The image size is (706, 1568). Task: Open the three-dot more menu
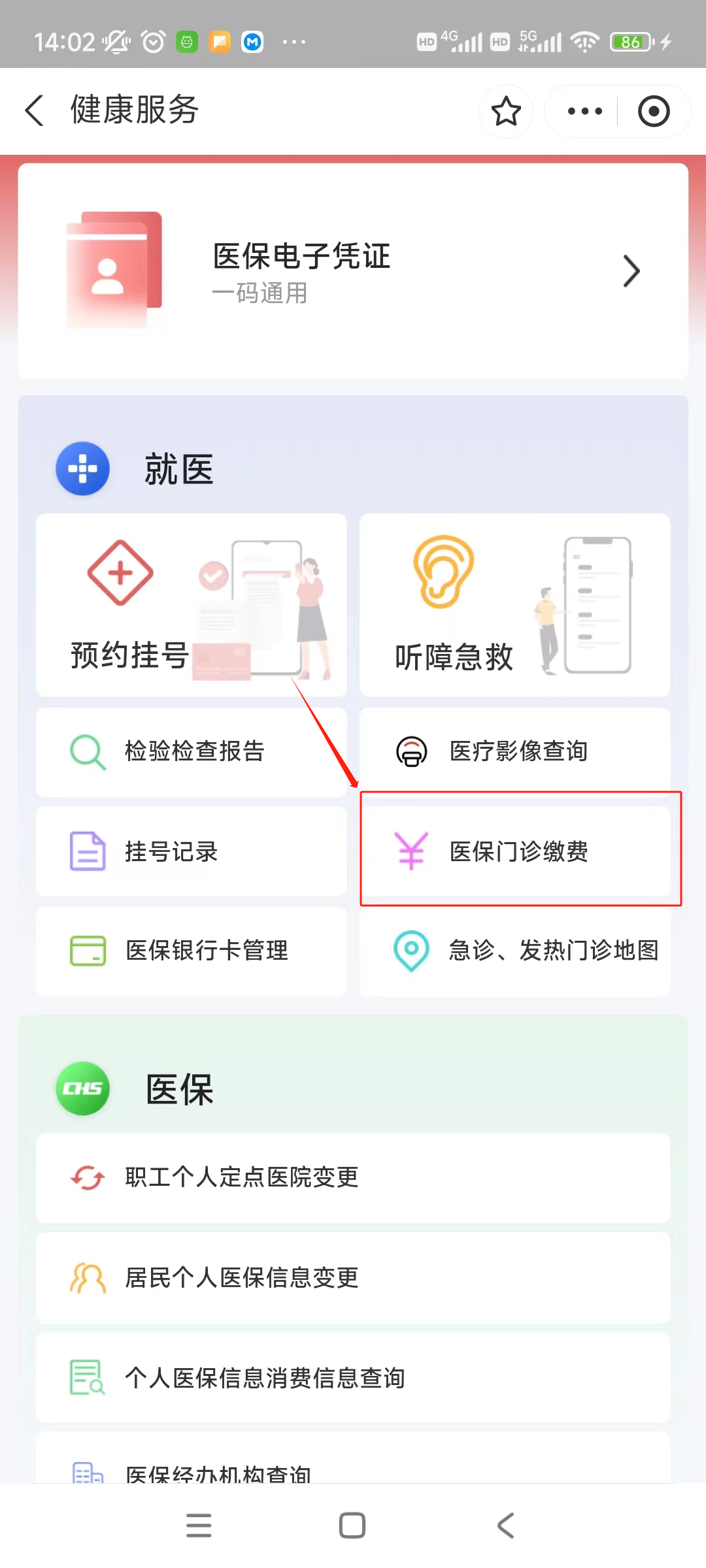point(584,111)
